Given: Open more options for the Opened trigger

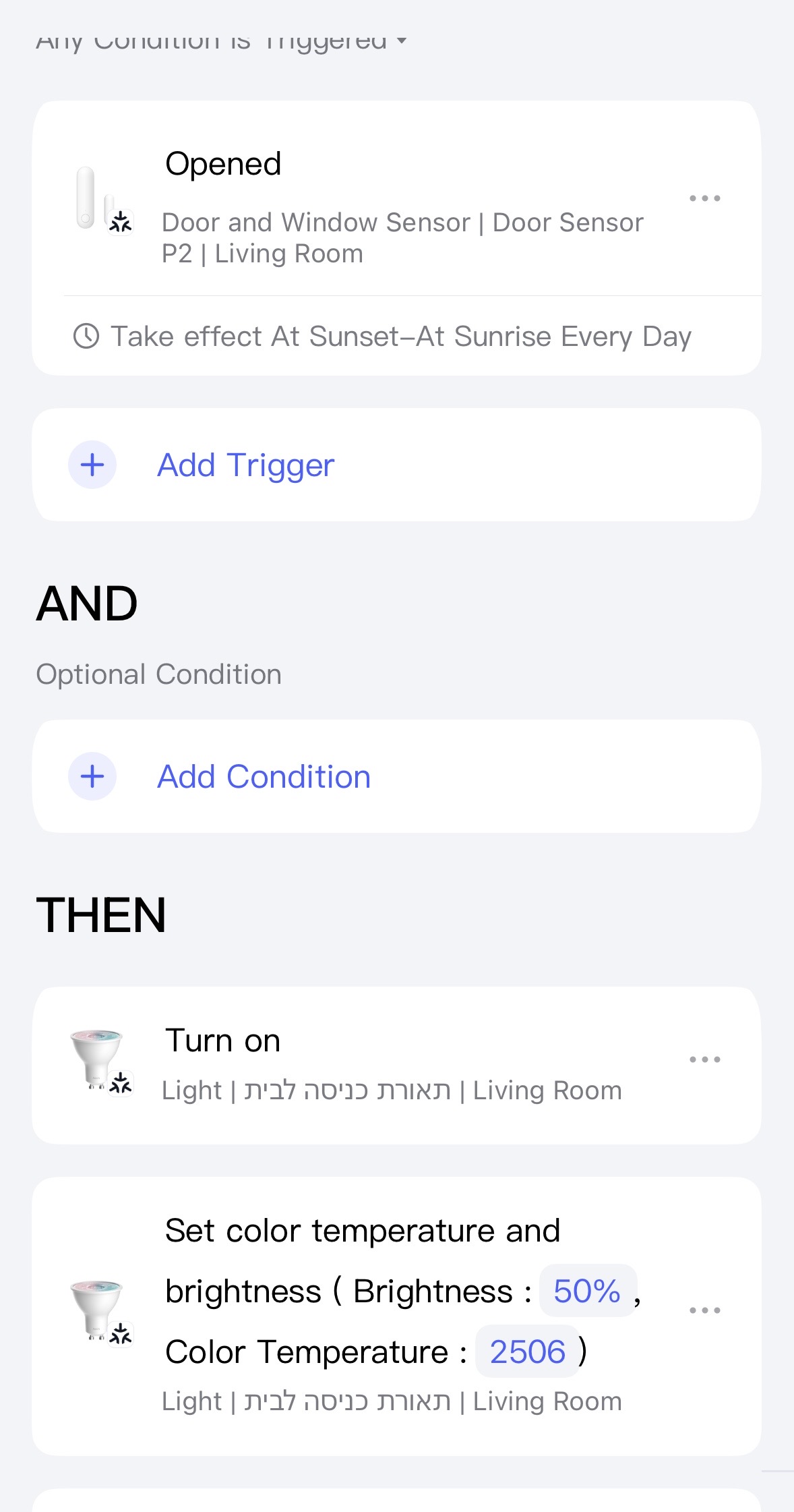Looking at the screenshot, I should tap(704, 198).
